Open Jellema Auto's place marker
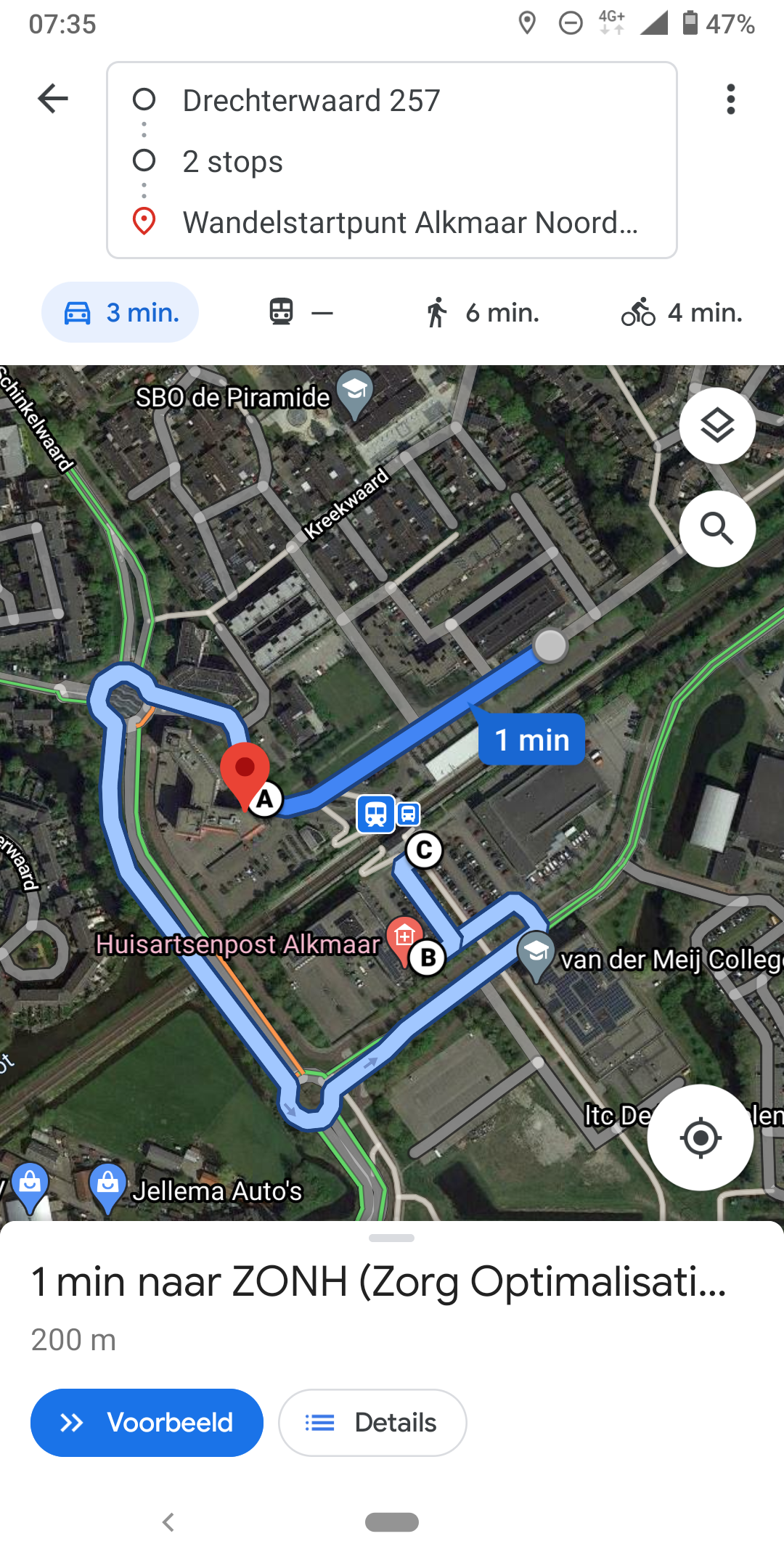 (108, 1185)
